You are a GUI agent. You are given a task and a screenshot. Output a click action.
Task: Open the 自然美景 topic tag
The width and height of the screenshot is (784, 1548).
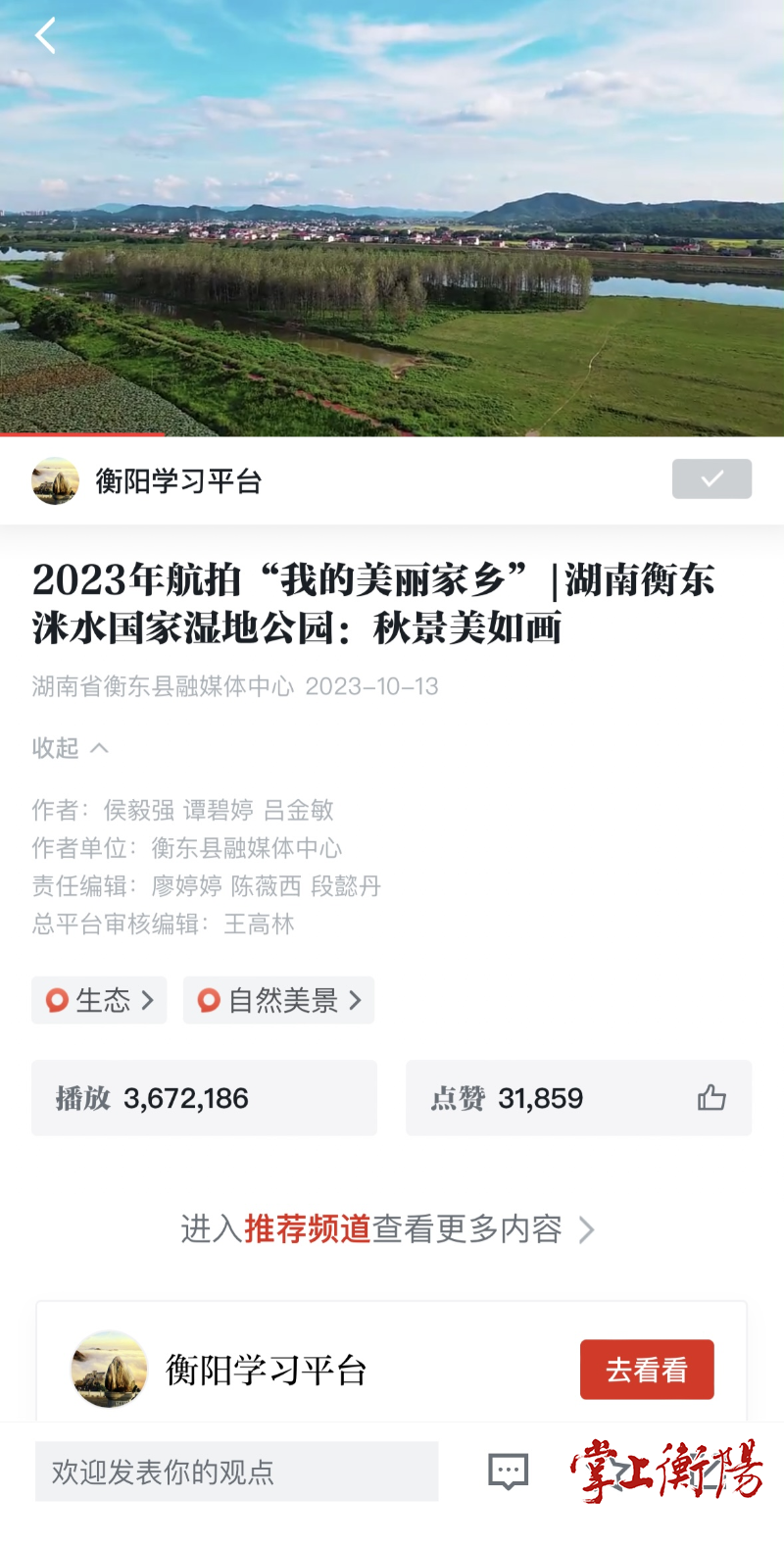(x=278, y=1000)
